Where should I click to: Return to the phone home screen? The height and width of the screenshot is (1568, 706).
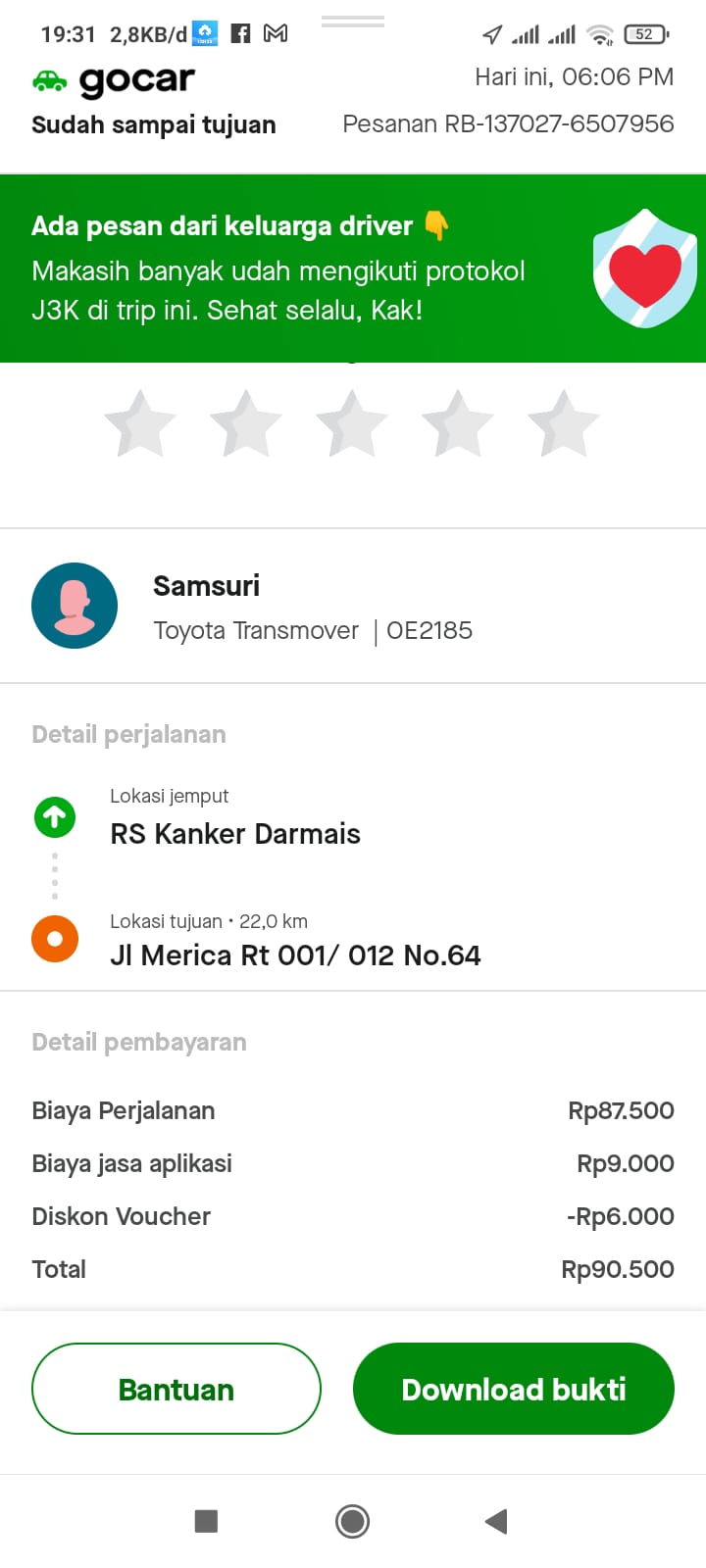(352, 1521)
